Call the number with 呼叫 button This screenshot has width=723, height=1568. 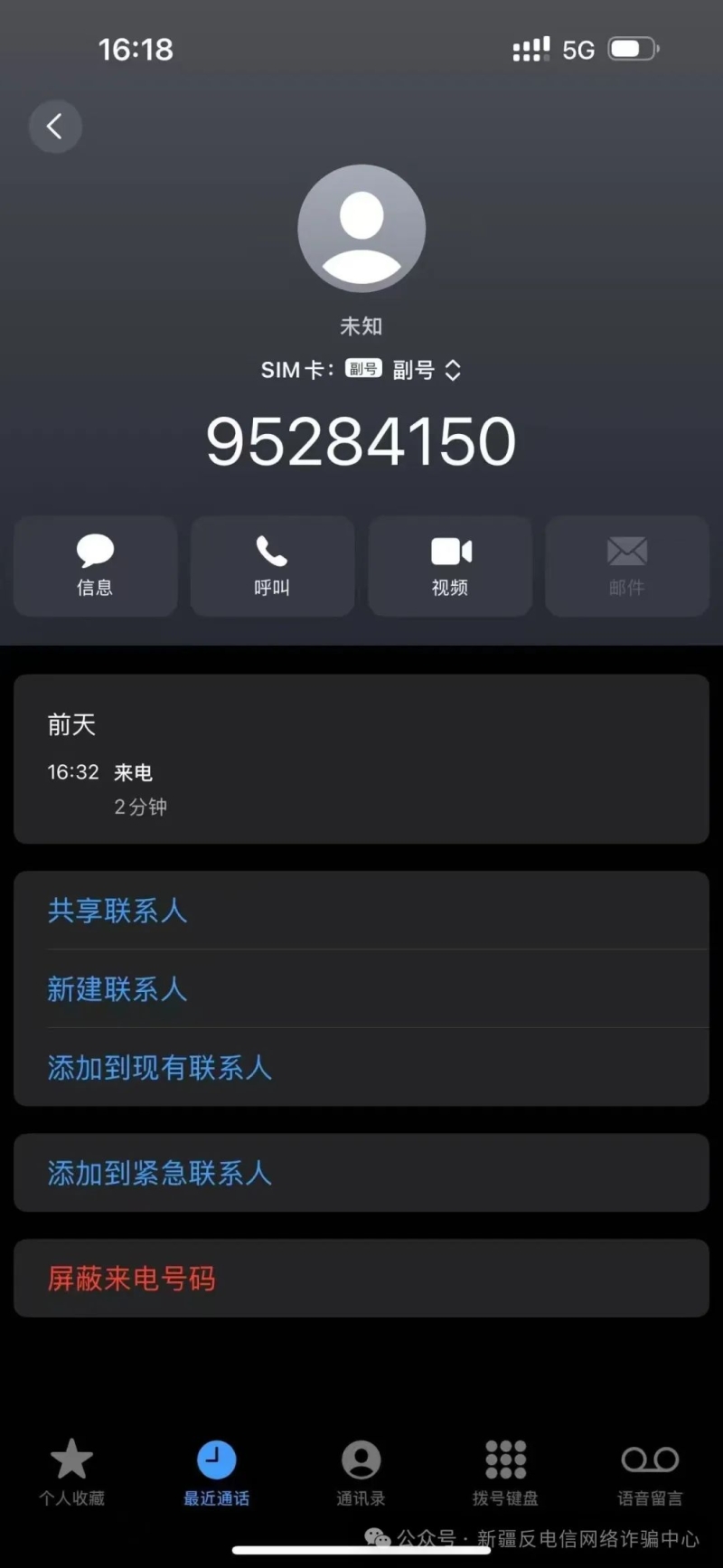272,566
